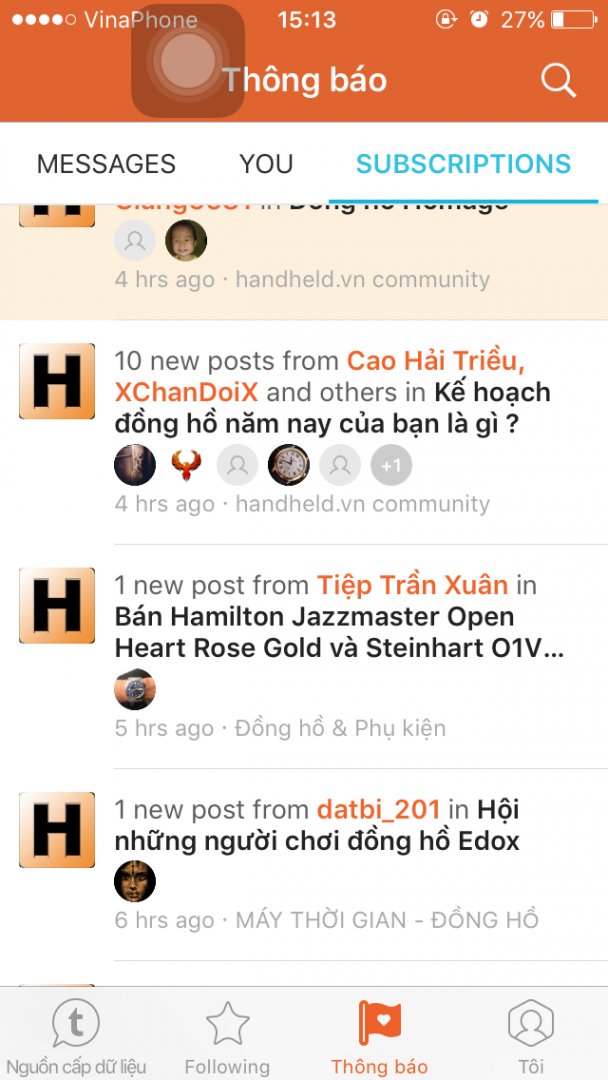Tap the +1 more posters badge

pos(391,466)
